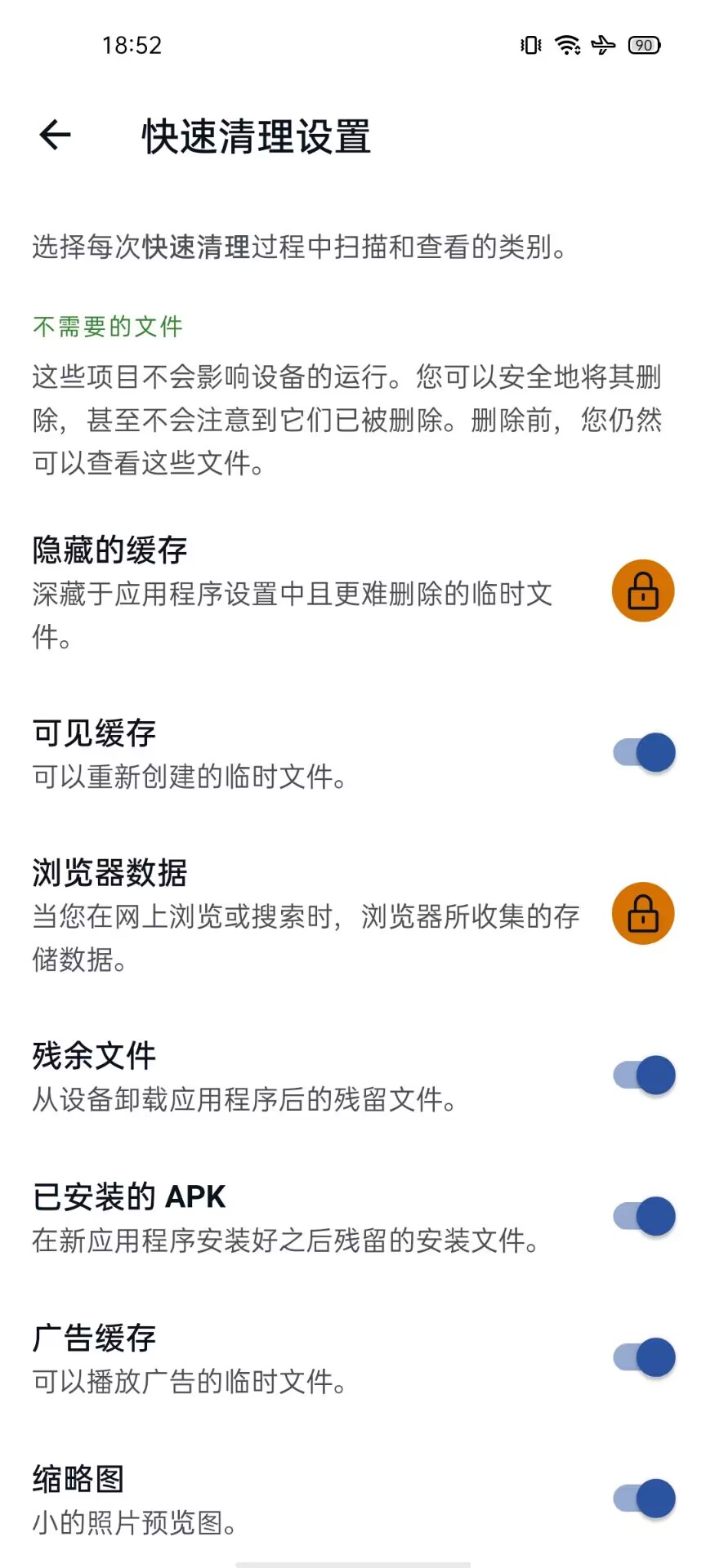The width and height of the screenshot is (706, 1568).
Task: Turn off the 缩略图 switch
Action: [x=644, y=1499]
